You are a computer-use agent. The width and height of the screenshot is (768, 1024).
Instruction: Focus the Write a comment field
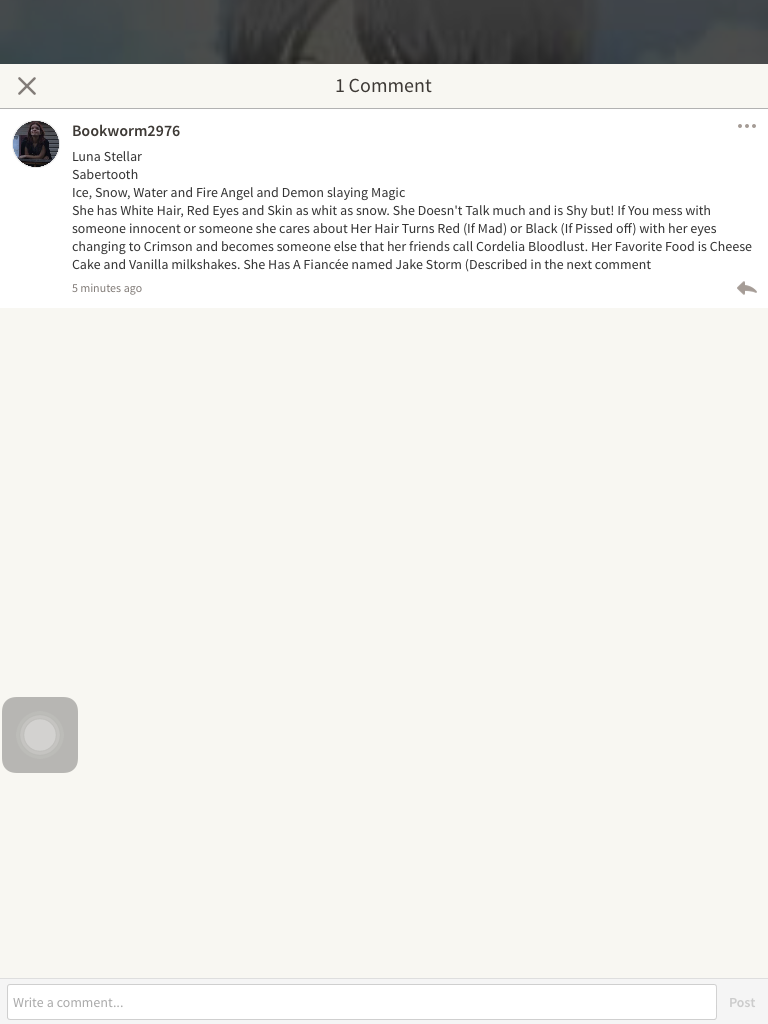point(361,1002)
